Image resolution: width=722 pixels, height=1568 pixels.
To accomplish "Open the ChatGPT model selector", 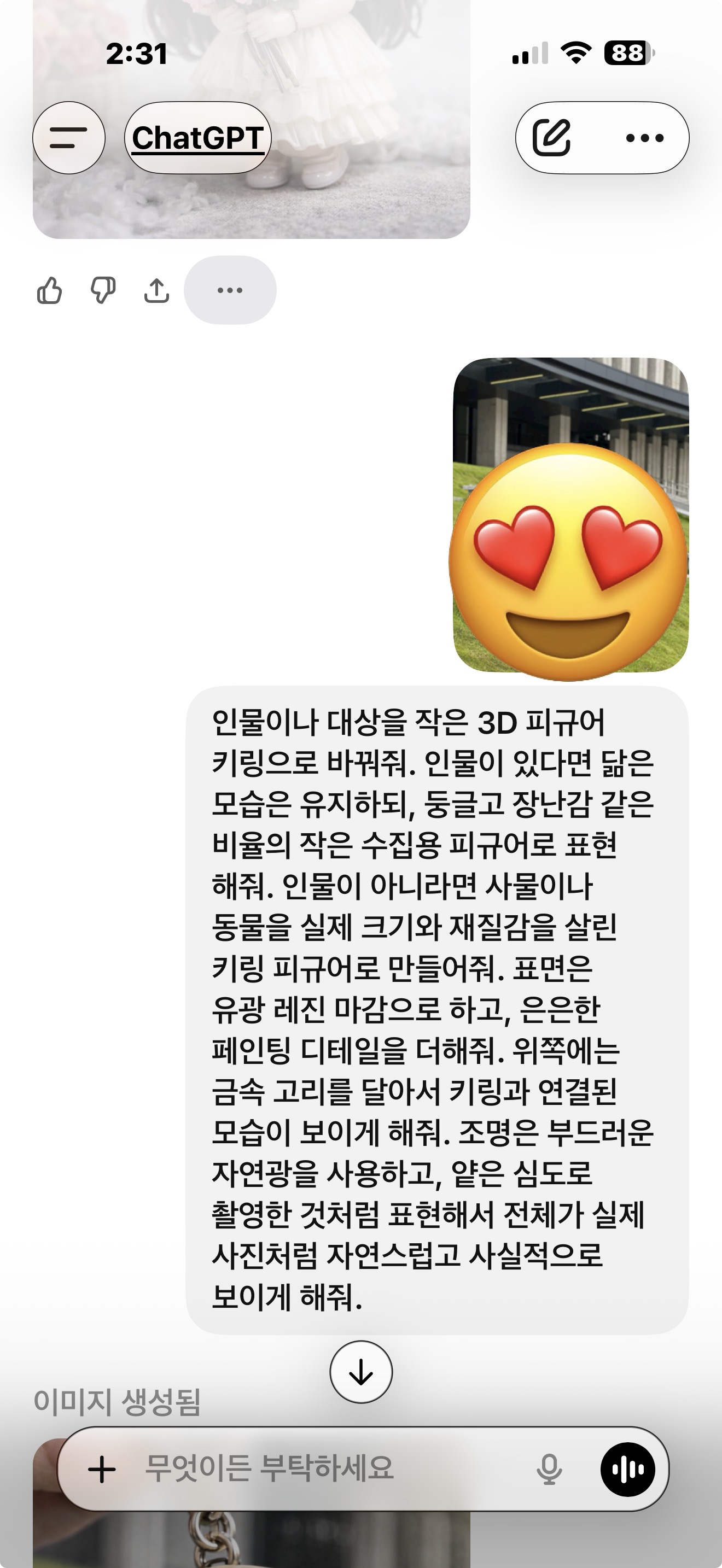I will click(197, 138).
